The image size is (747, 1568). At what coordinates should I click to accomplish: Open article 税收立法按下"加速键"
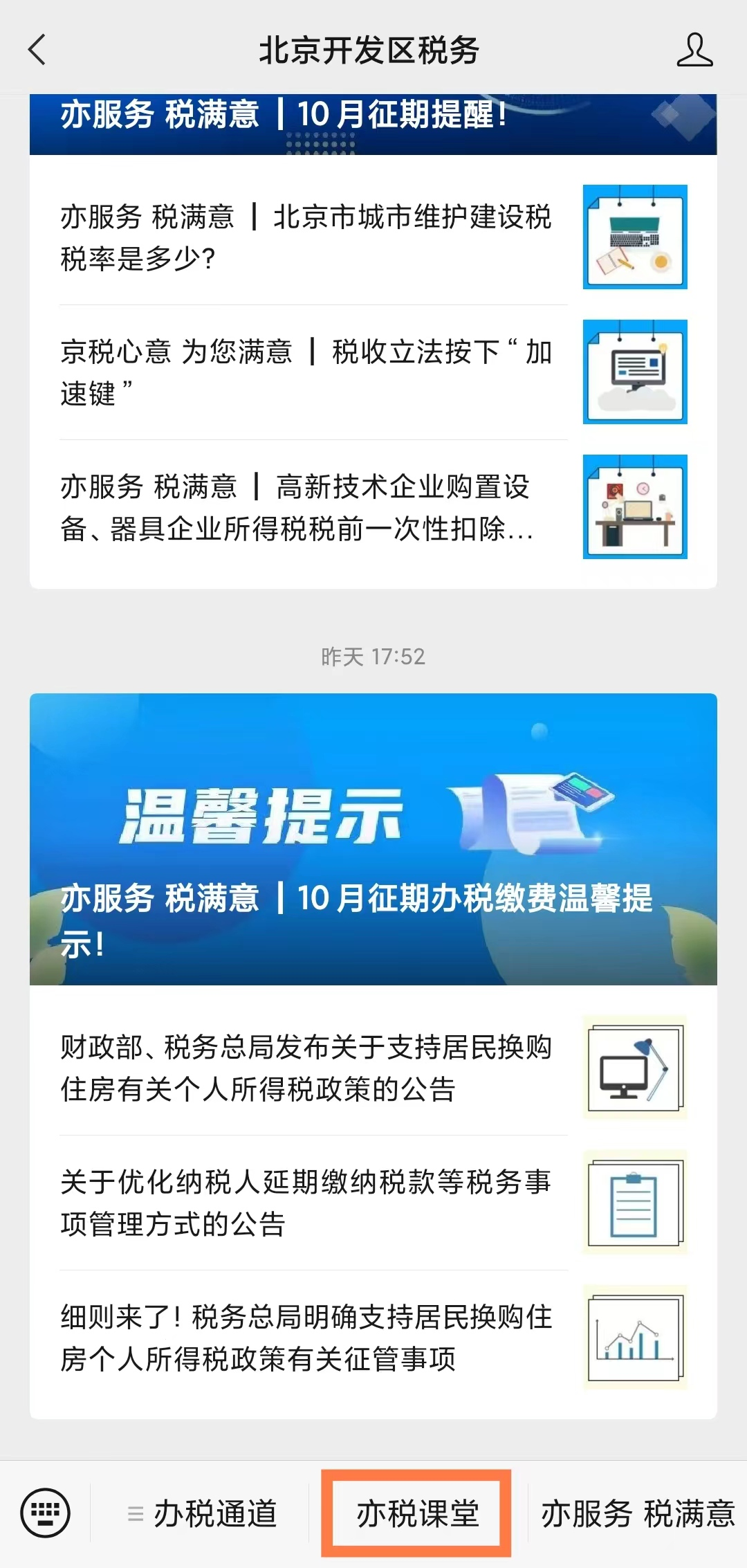coord(373,372)
